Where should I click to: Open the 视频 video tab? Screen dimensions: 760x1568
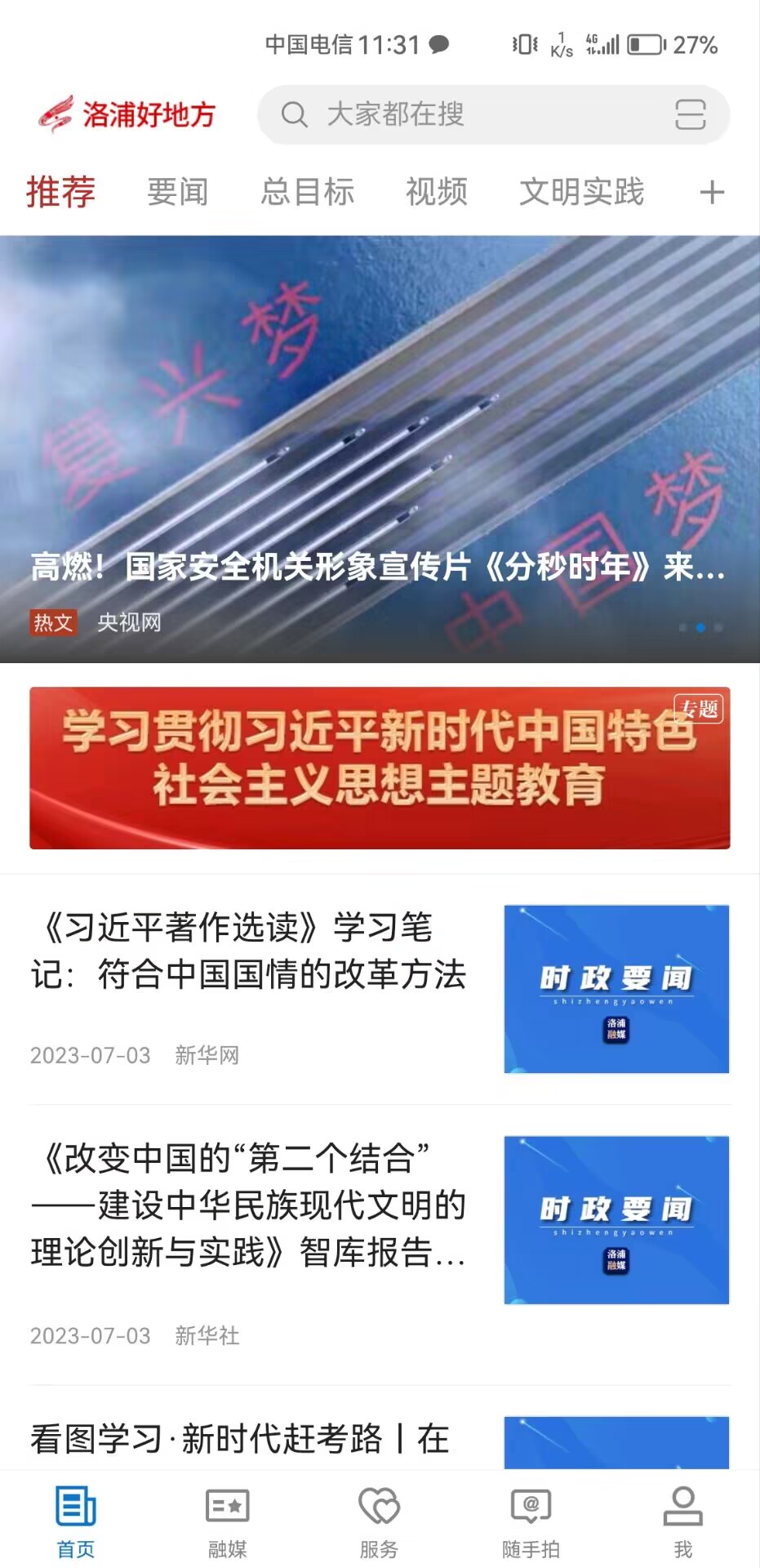click(x=436, y=192)
